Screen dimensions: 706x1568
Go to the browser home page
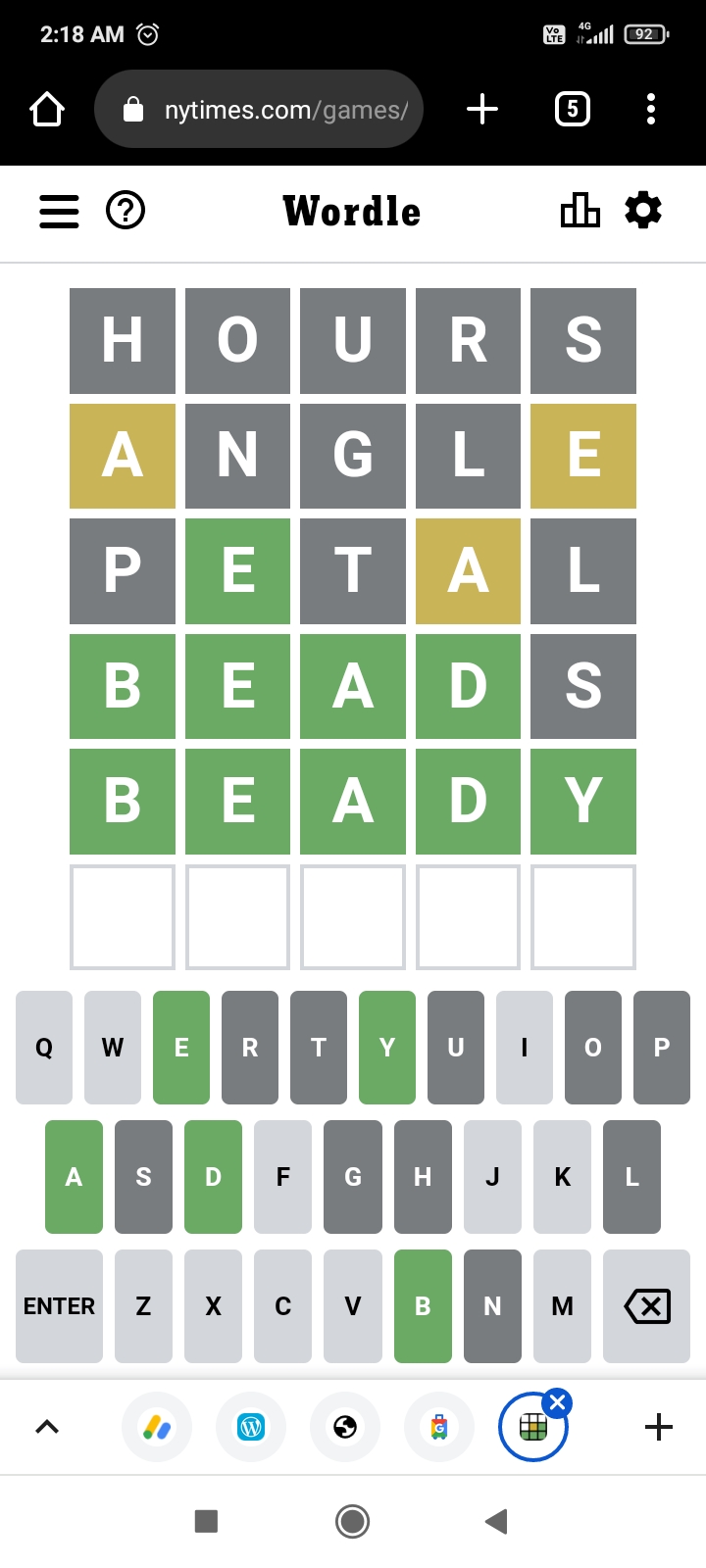click(x=47, y=110)
